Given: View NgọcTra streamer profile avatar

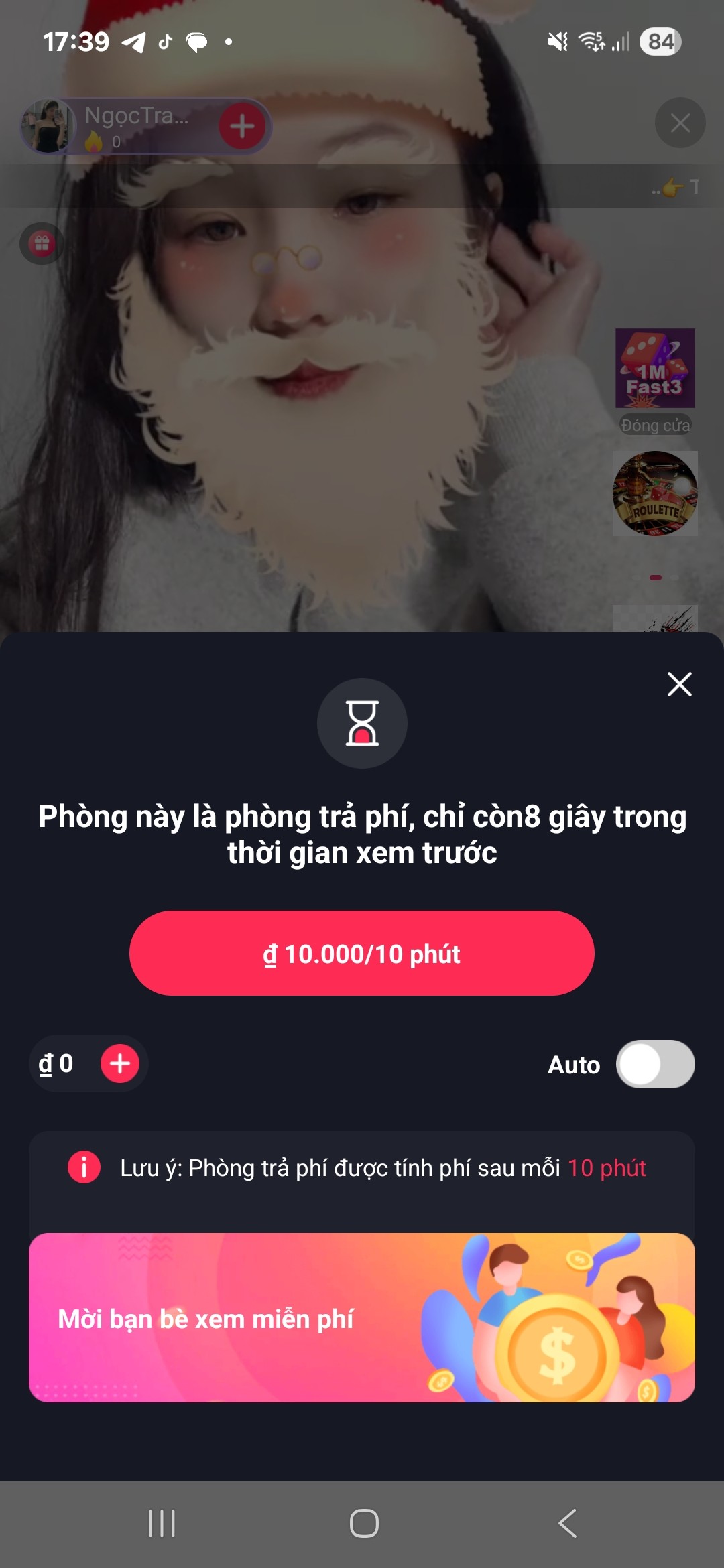Looking at the screenshot, I should tap(48, 126).
